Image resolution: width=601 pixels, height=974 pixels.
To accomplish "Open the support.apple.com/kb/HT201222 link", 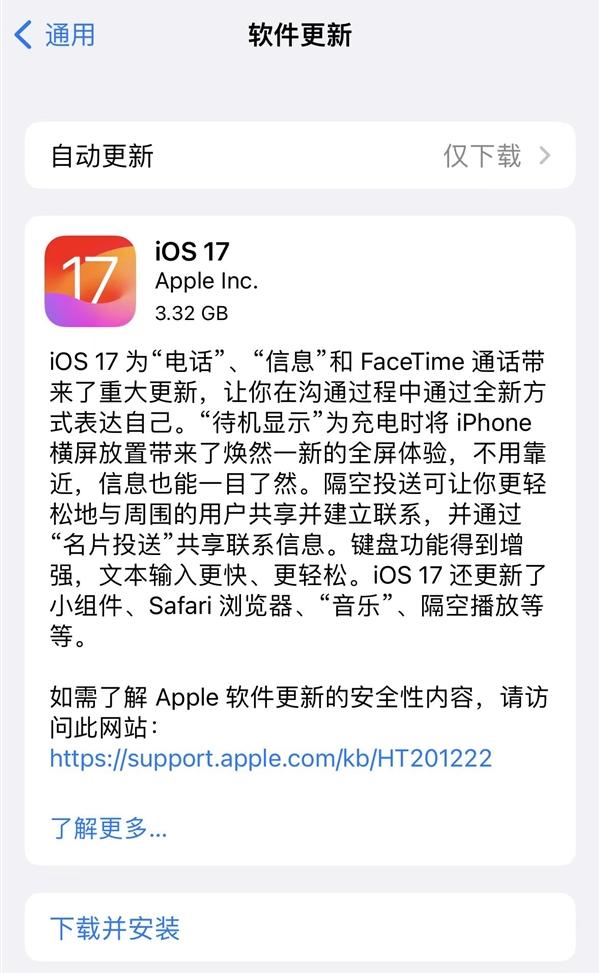I will click(x=270, y=758).
